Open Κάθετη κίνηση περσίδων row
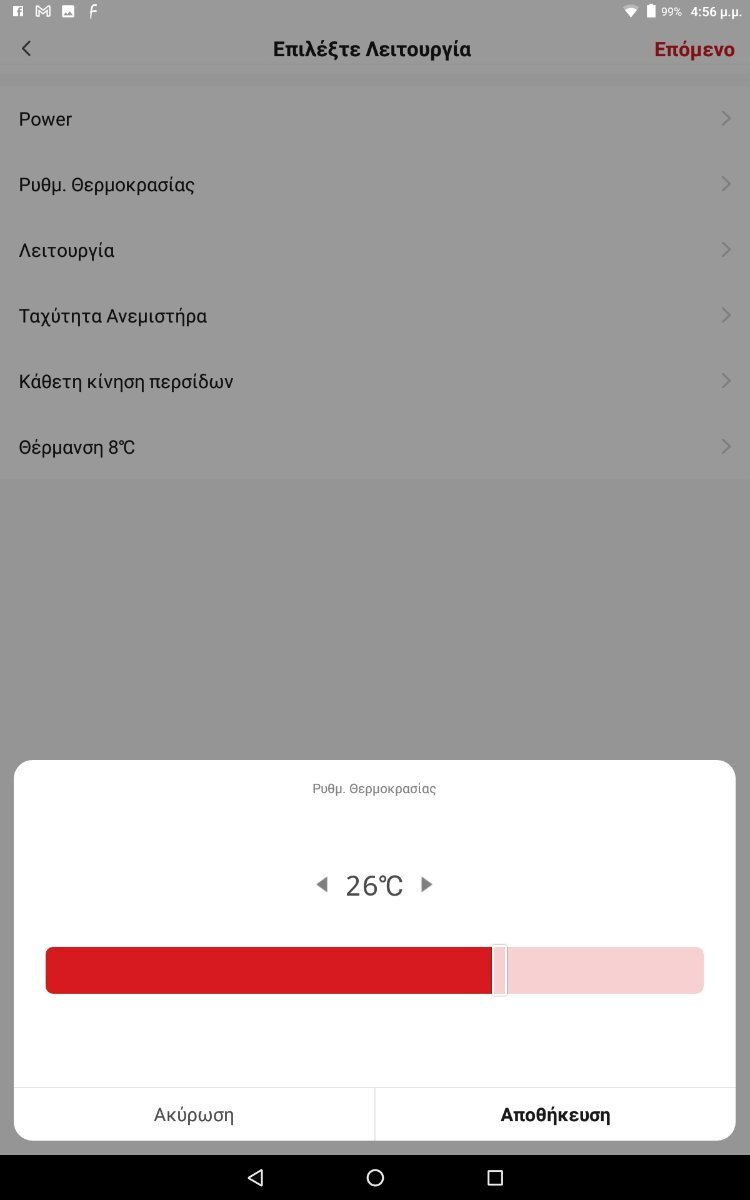This screenshot has width=750, height=1200. pyautogui.click(x=375, y=381)
